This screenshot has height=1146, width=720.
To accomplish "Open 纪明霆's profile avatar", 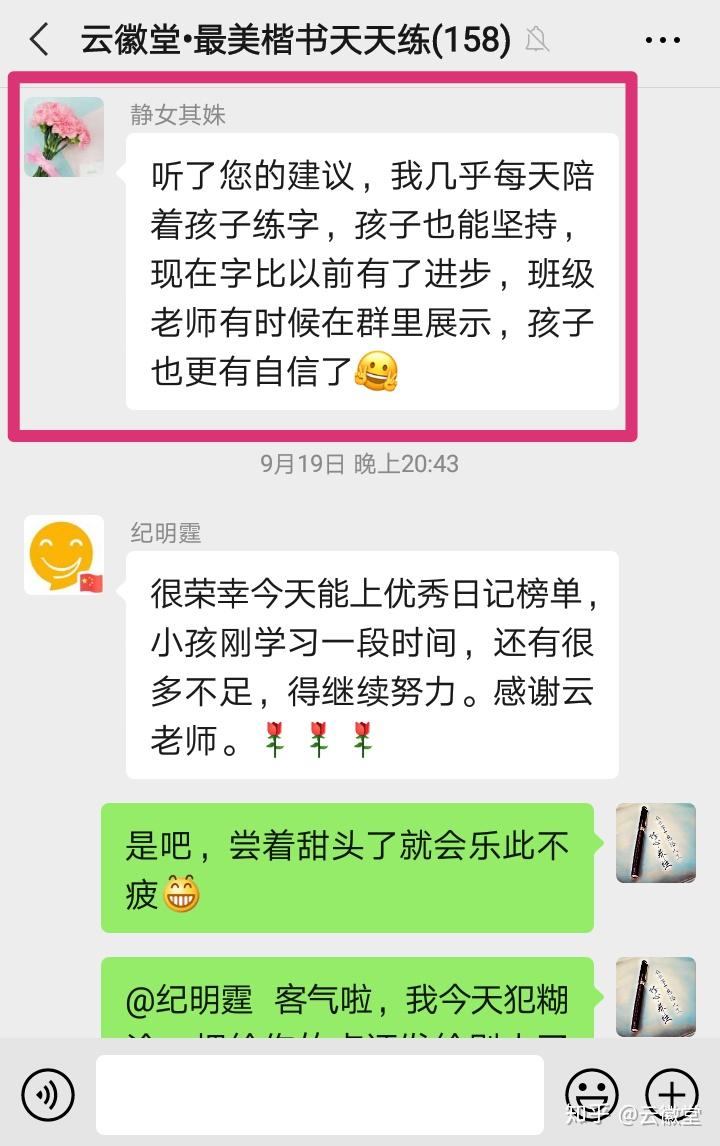I will click(x=64, y=555).
